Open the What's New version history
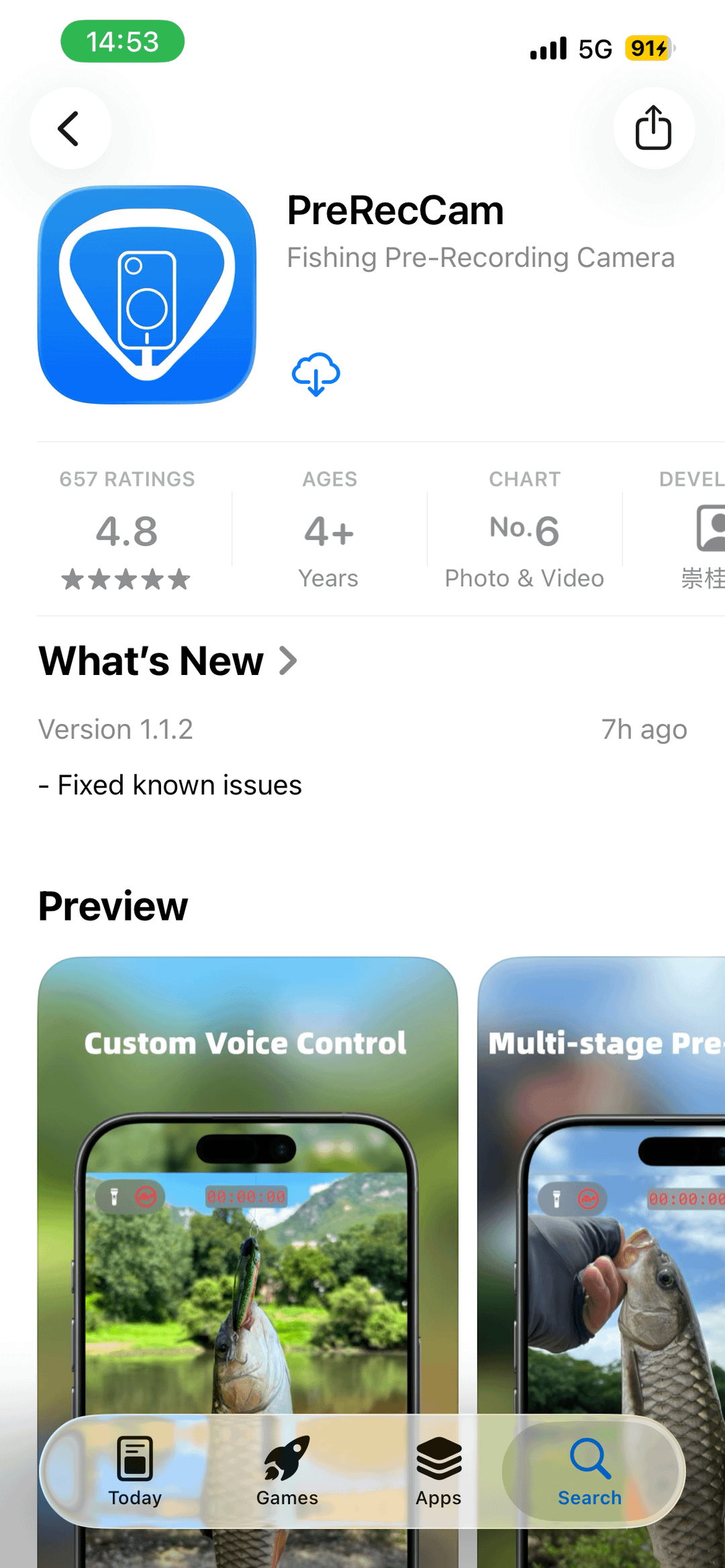The height and width of the screenshot is (1568, 725). 168,661
